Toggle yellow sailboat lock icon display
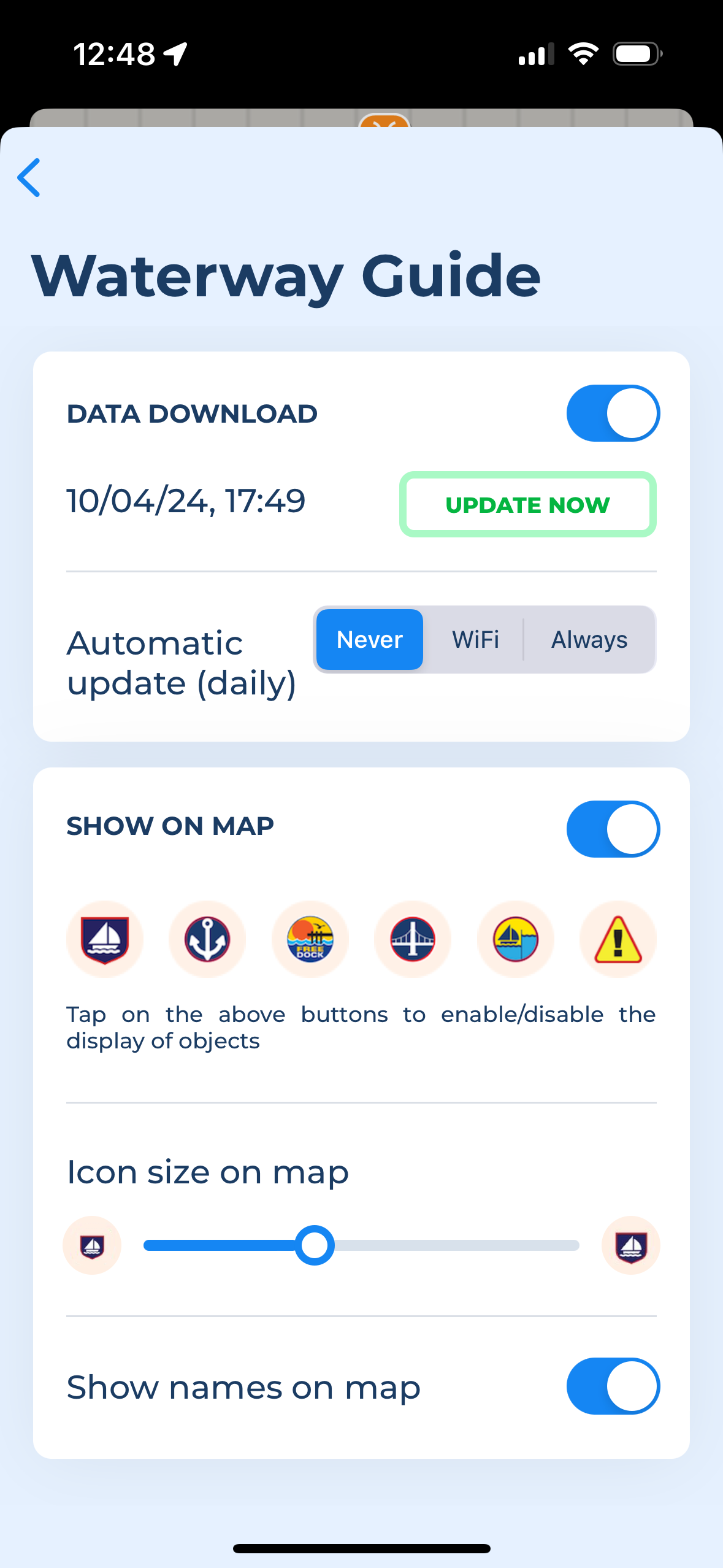Image resolution: width=723 pixels, height=1568 pixels. [x=516, y=939]
